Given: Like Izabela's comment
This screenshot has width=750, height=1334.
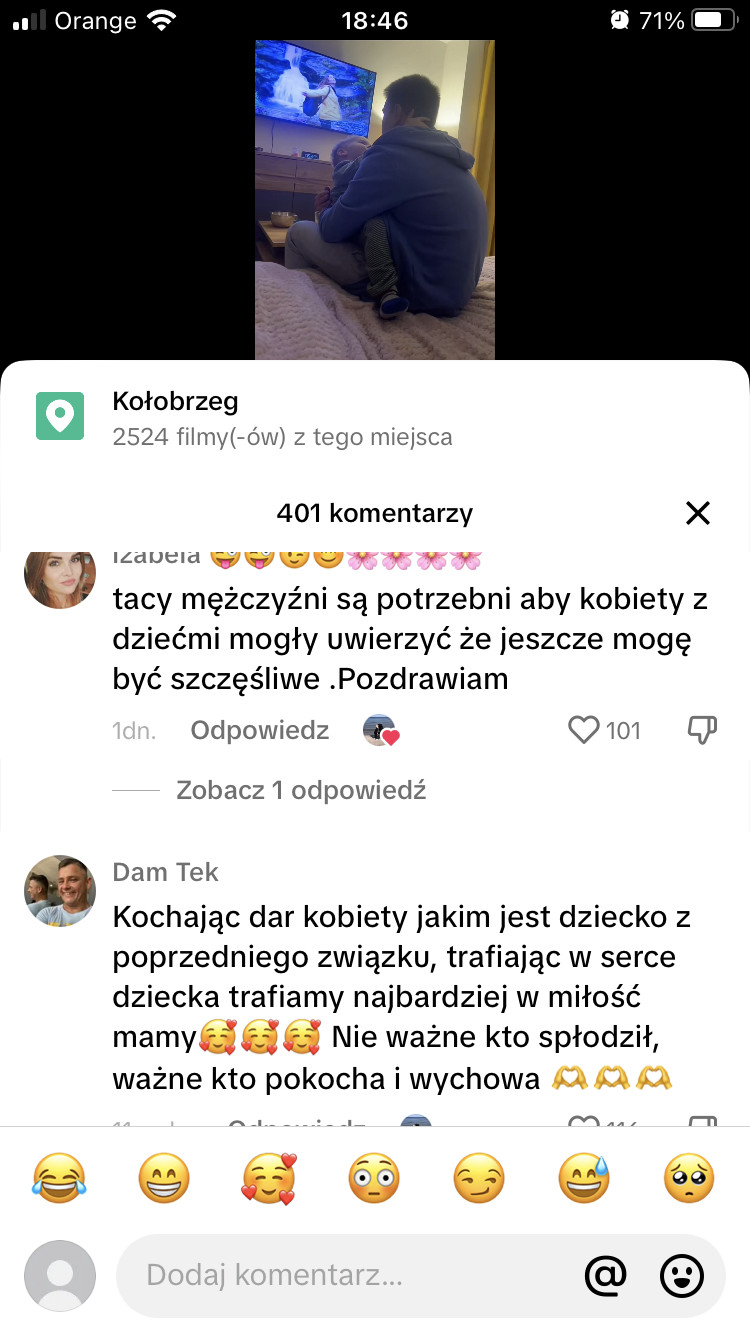Looking at the screenshot, I should click(x=584, y=731).
